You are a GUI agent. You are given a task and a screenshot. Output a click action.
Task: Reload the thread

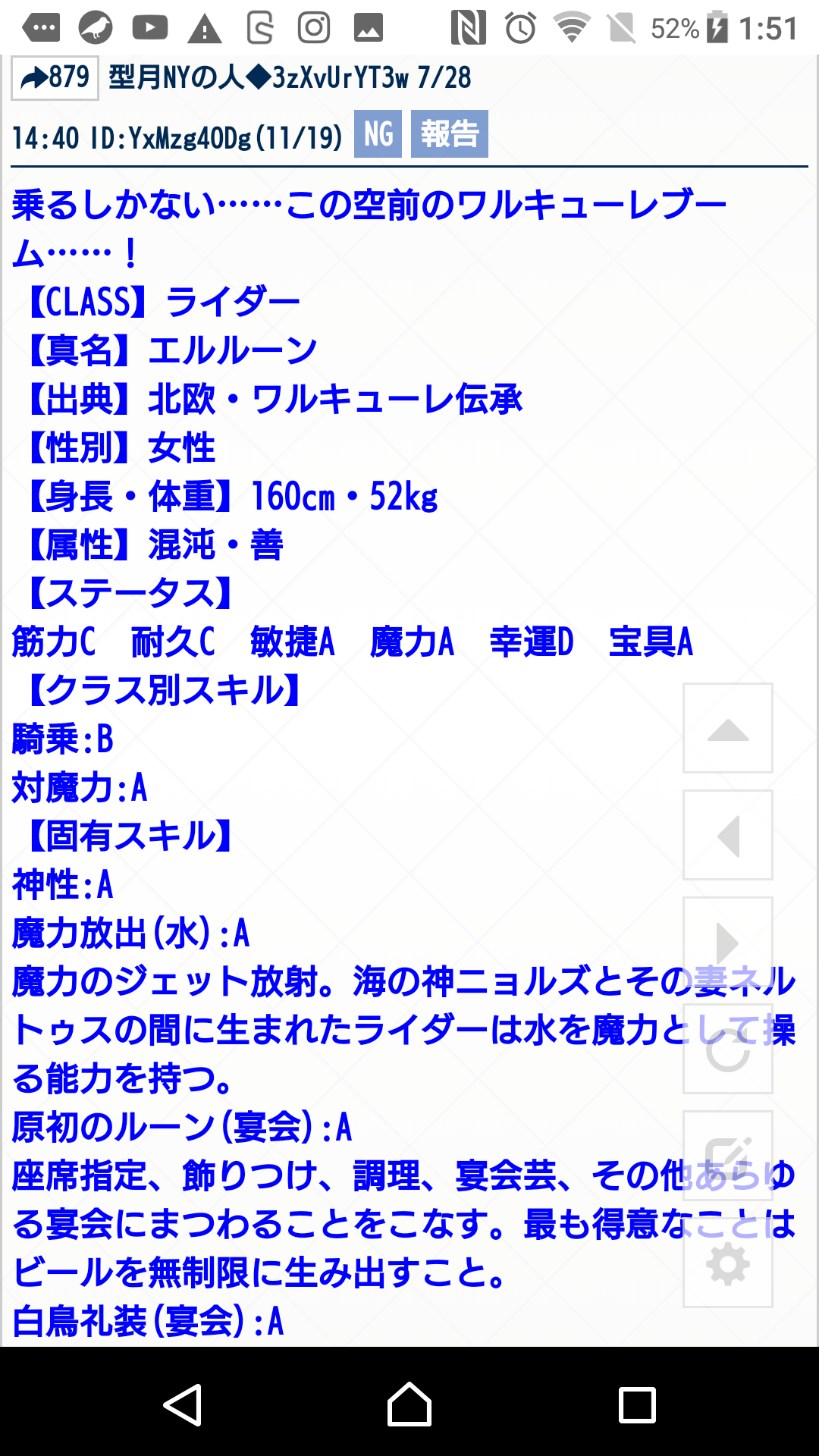pyautogui.click(x=727, y=1050)
